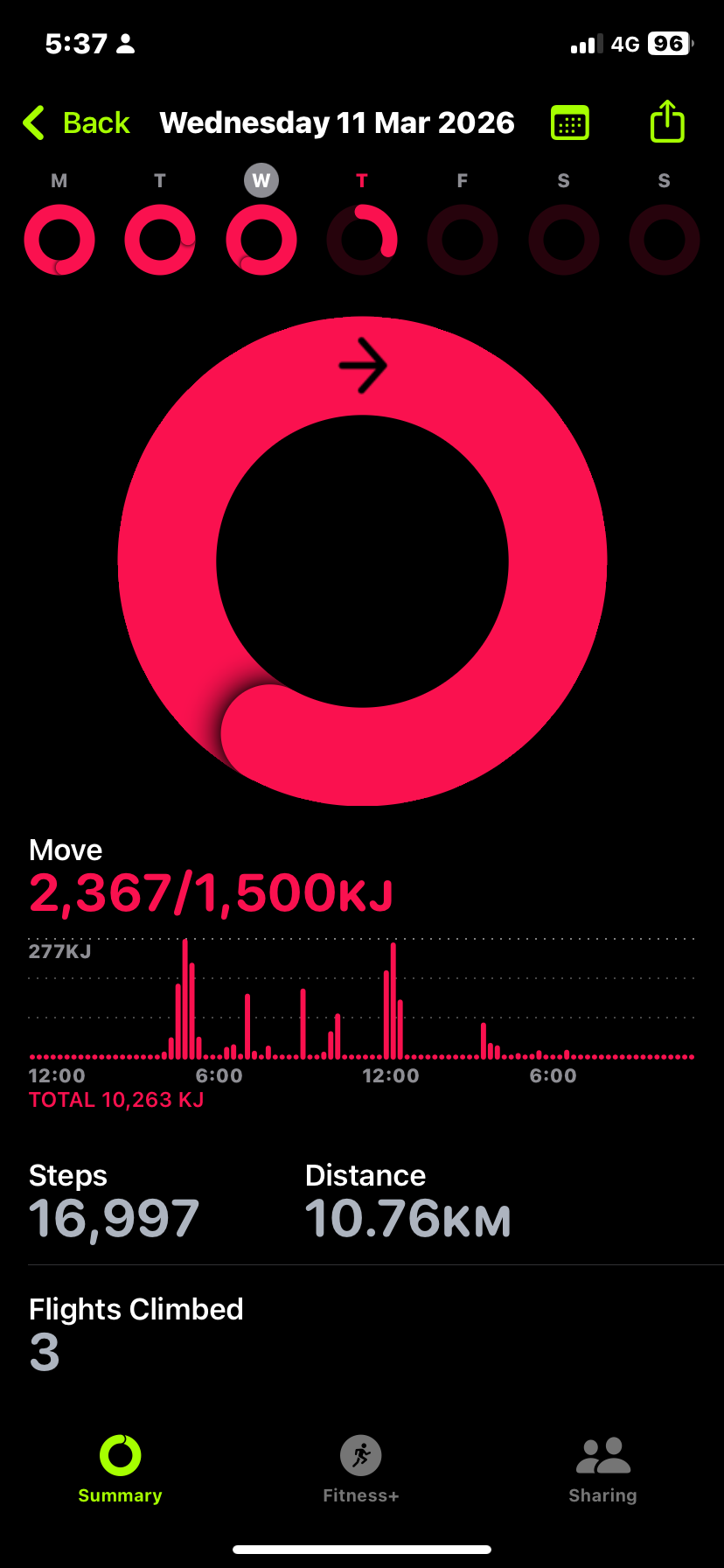Switch to the Sharing tab
The image size is (724, 1568).
[602, 1469]
